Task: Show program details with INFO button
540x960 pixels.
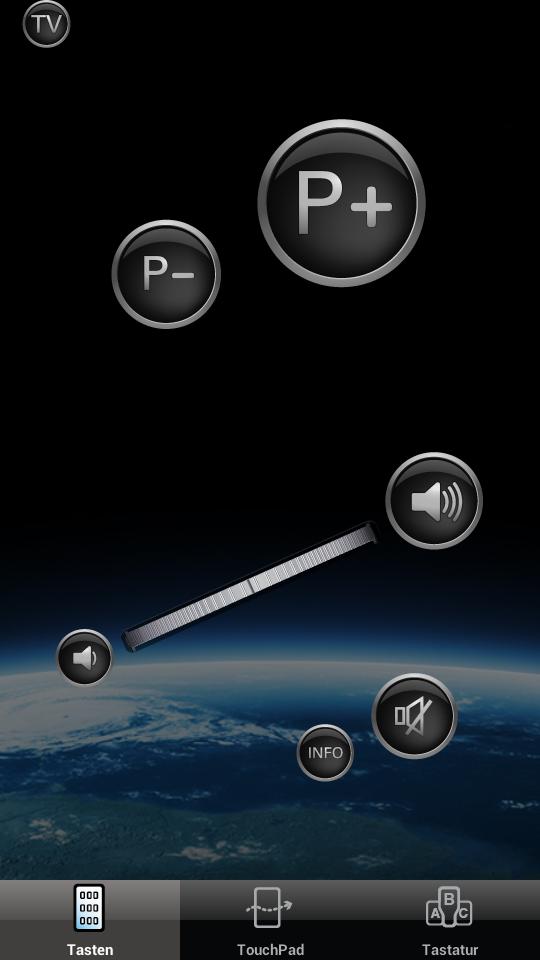Action: (325, 752)
